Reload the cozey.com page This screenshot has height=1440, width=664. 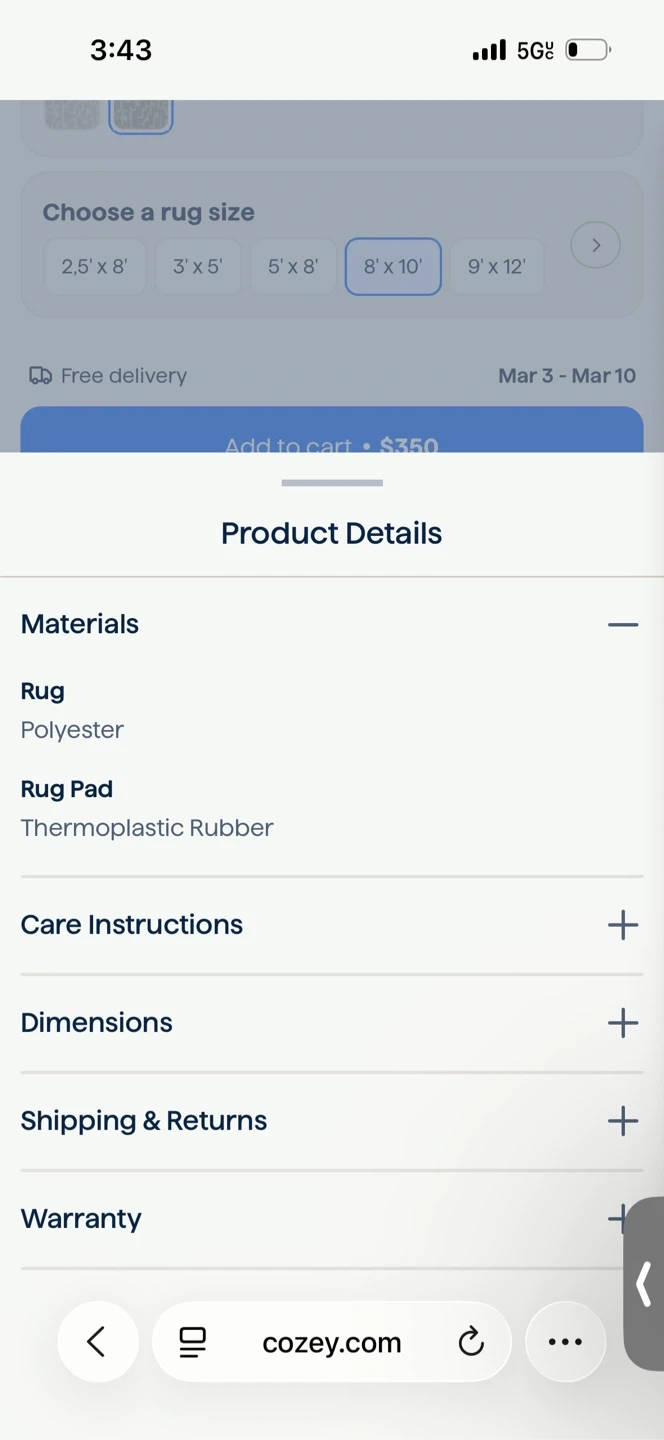tap(471, 1342)
